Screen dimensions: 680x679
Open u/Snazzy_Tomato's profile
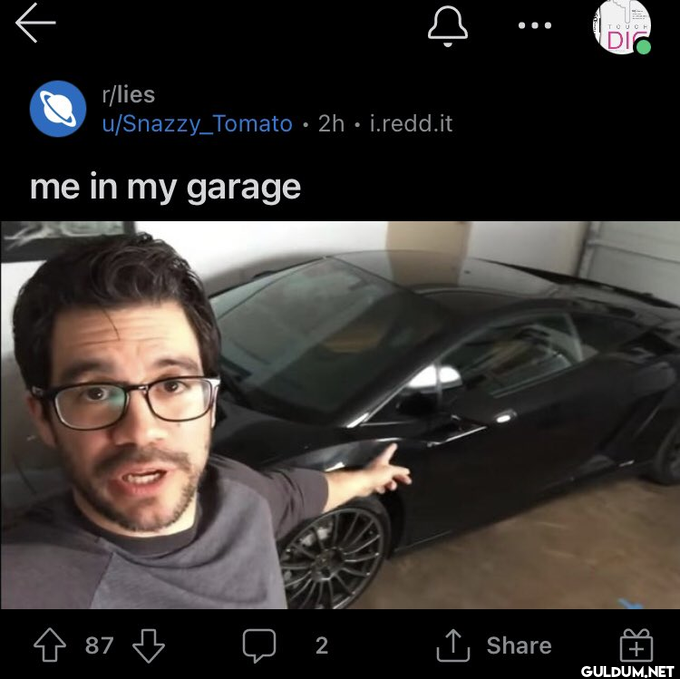(x=197, y=124)
